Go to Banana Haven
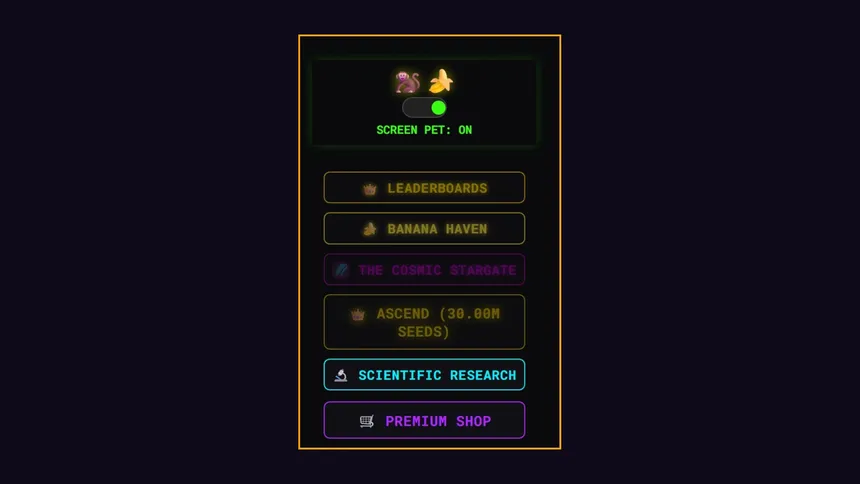The height and width of the screenshot is (484, 860). [424, 229]
